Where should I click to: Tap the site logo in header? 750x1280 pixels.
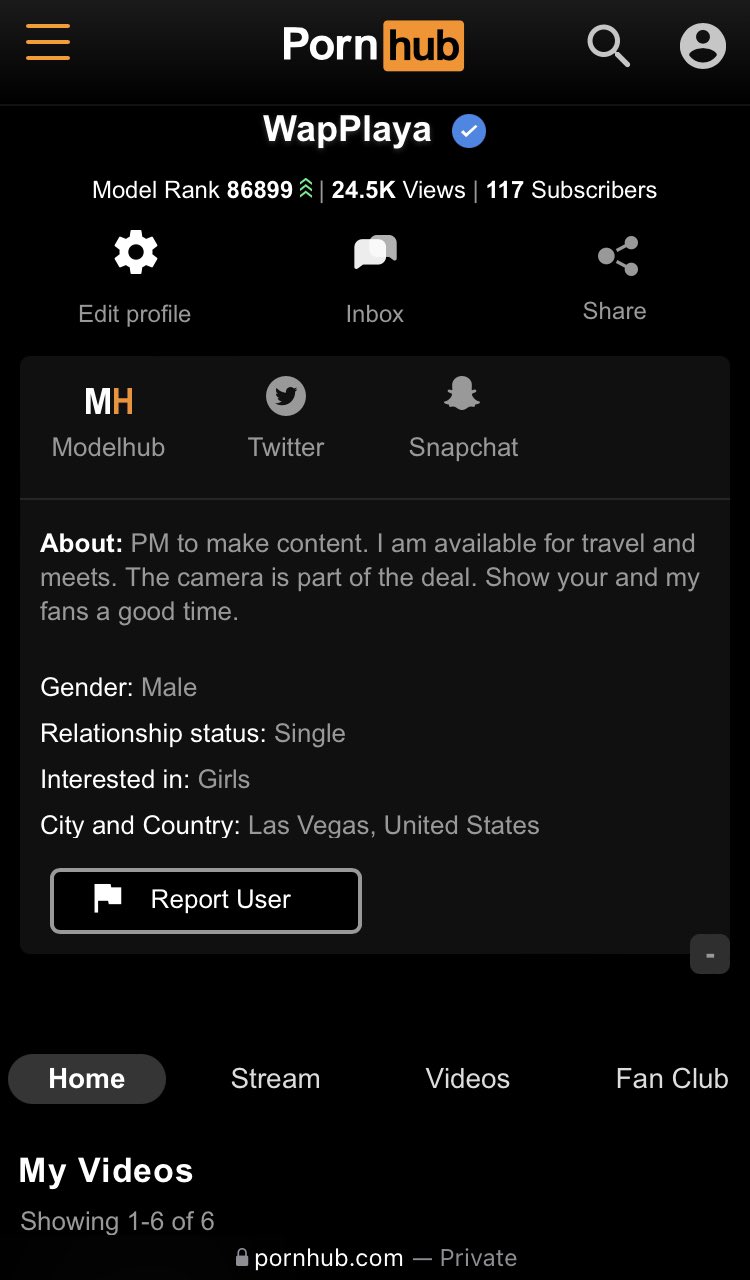[x=373, y=46]
